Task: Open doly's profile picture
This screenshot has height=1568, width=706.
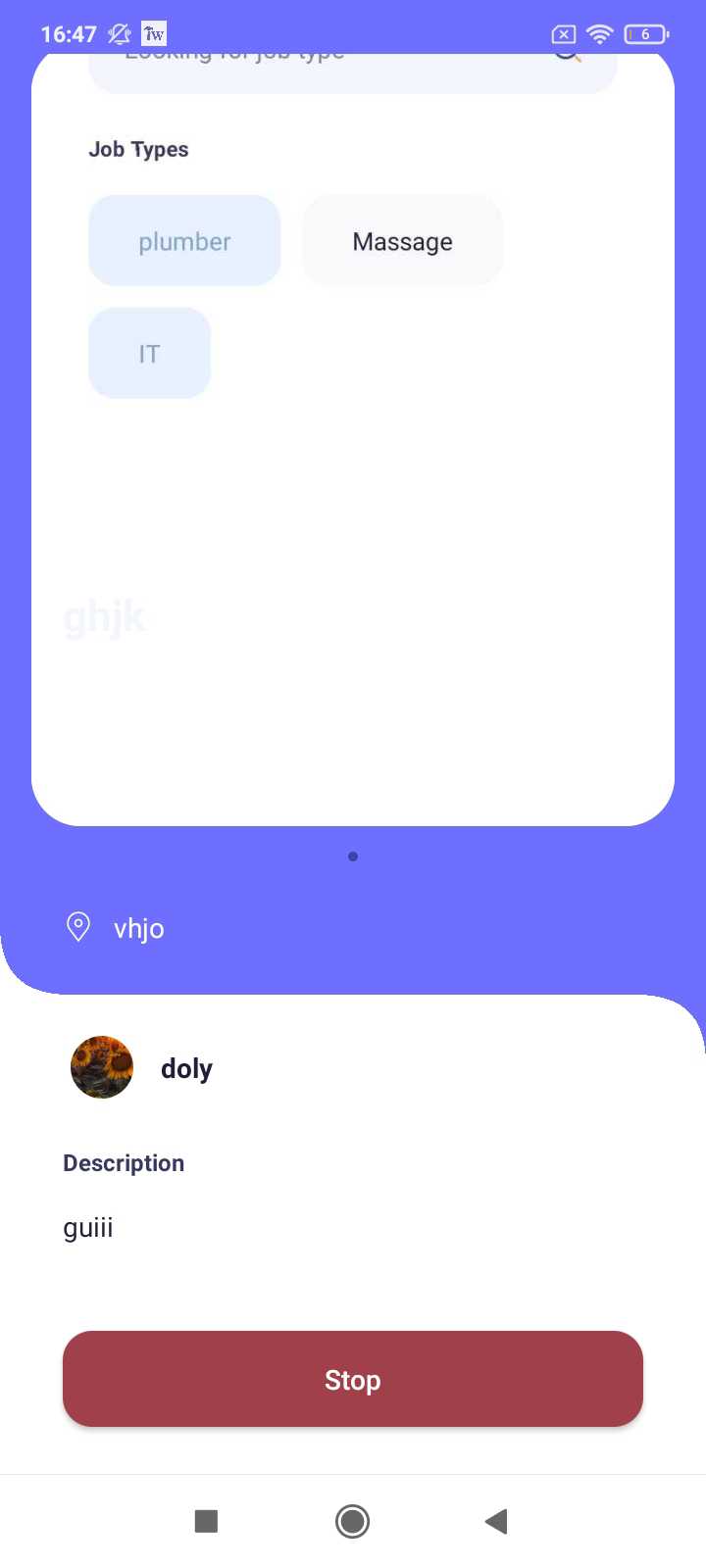Action: point(102,1067)
